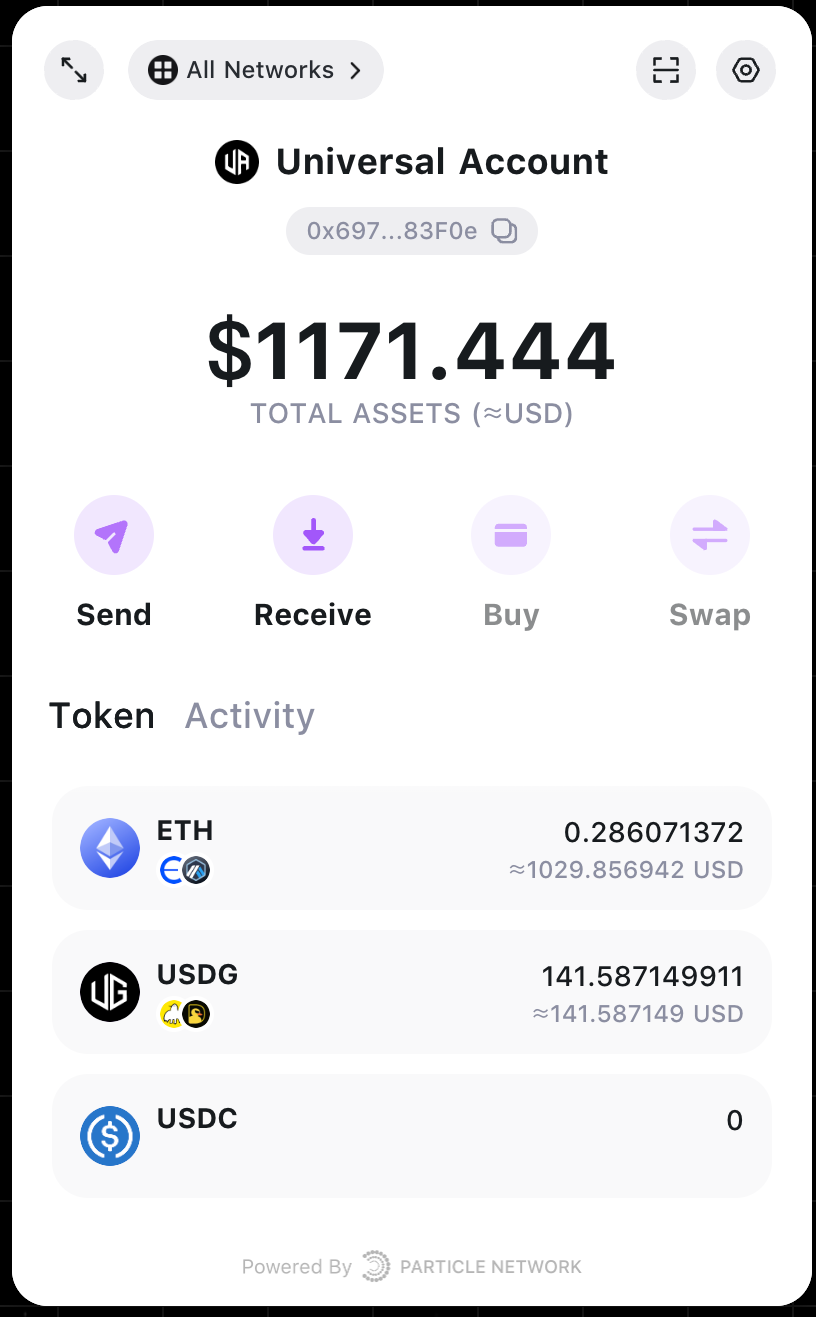Expand the wallet to full screen
Screen dimensions: 816x1317
click(74, 70)
